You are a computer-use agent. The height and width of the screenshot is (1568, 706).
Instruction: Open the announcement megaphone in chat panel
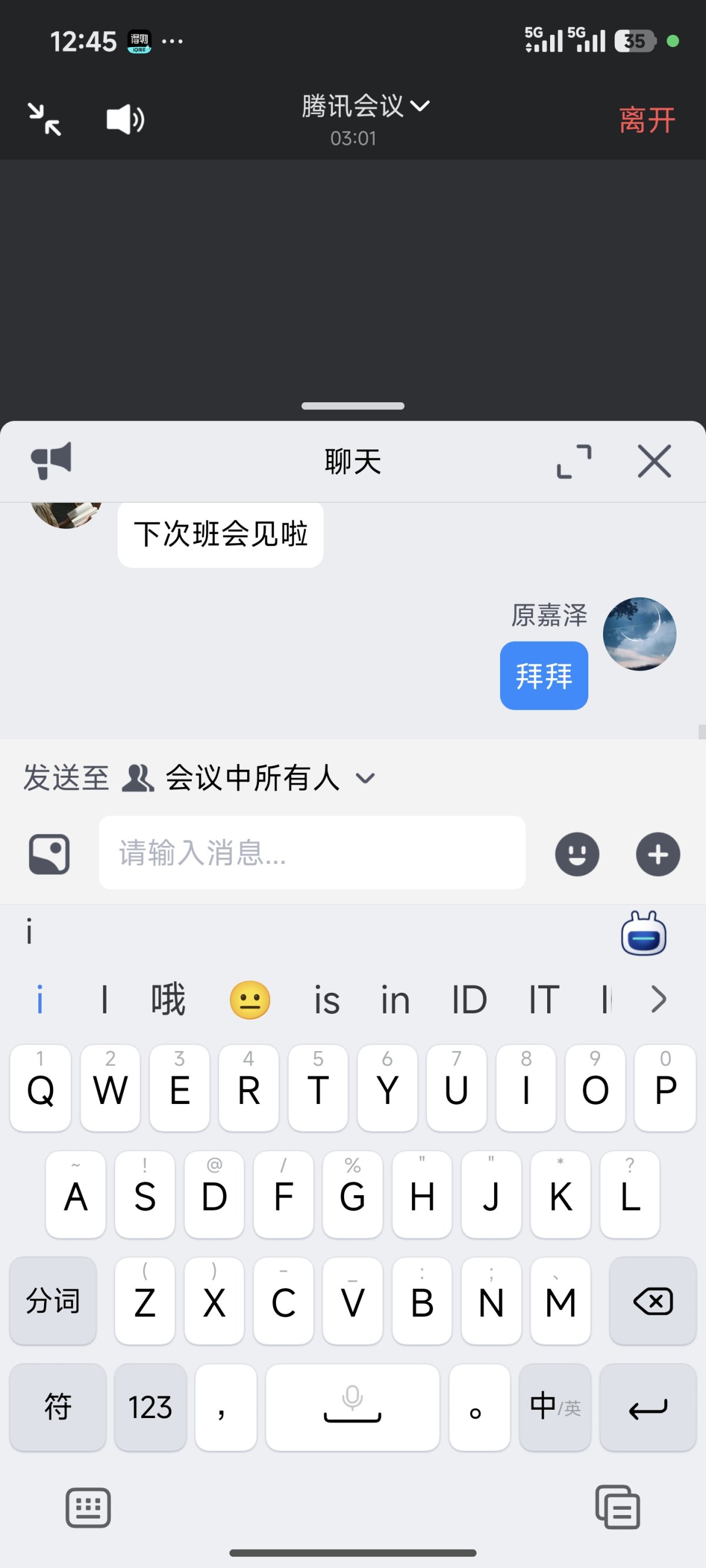[52, 461]
